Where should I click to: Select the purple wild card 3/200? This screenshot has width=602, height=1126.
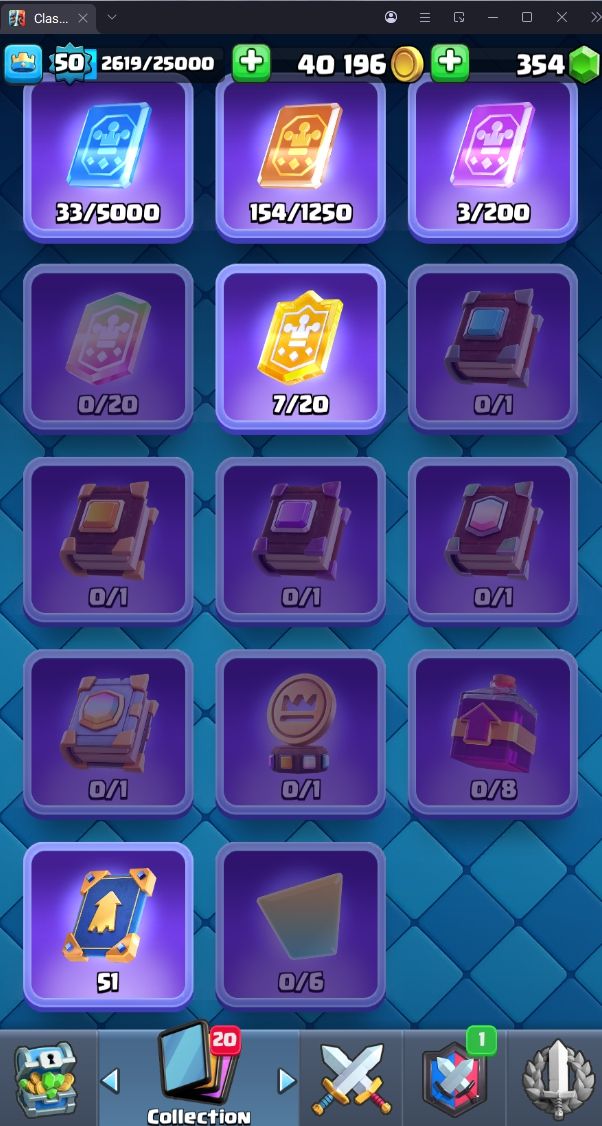[x=492, y=158]
